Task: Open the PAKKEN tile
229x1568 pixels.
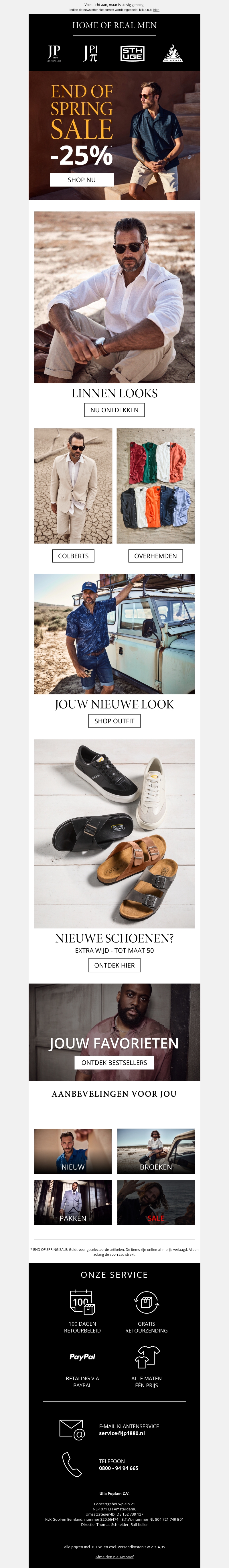Action: point(73,1202)
